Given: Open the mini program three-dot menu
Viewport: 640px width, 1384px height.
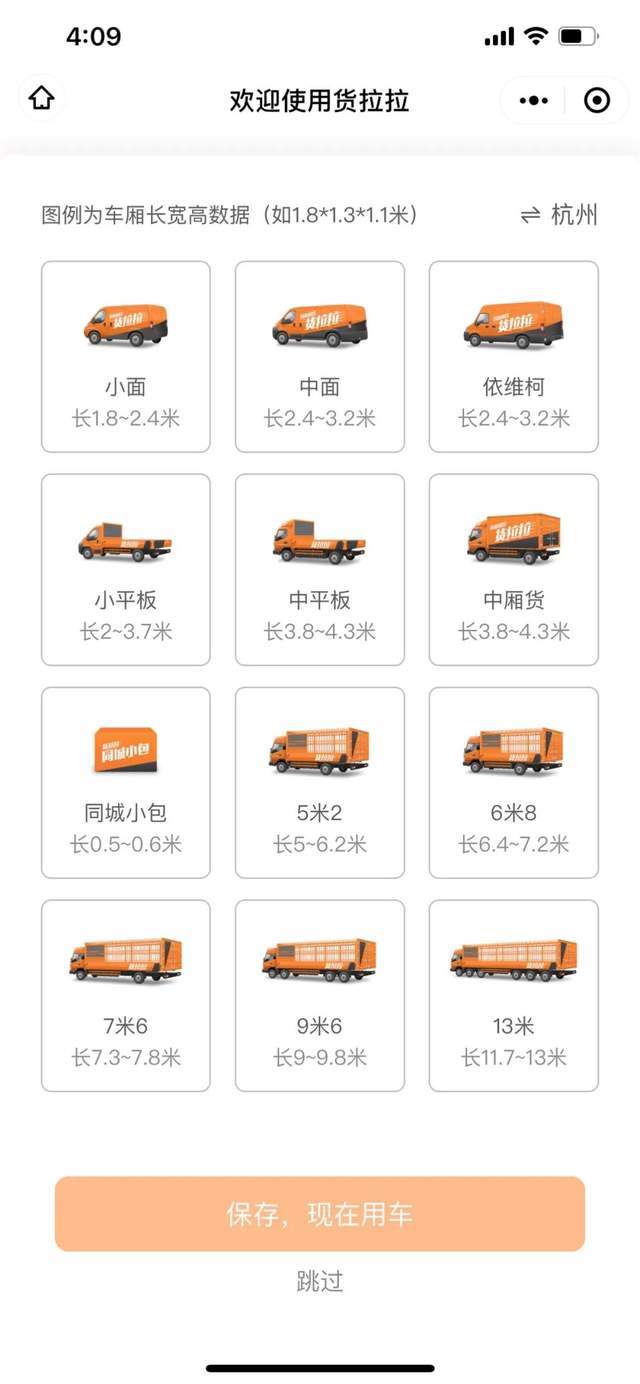Looking at the screenshot, I should [x=534, y=100].
